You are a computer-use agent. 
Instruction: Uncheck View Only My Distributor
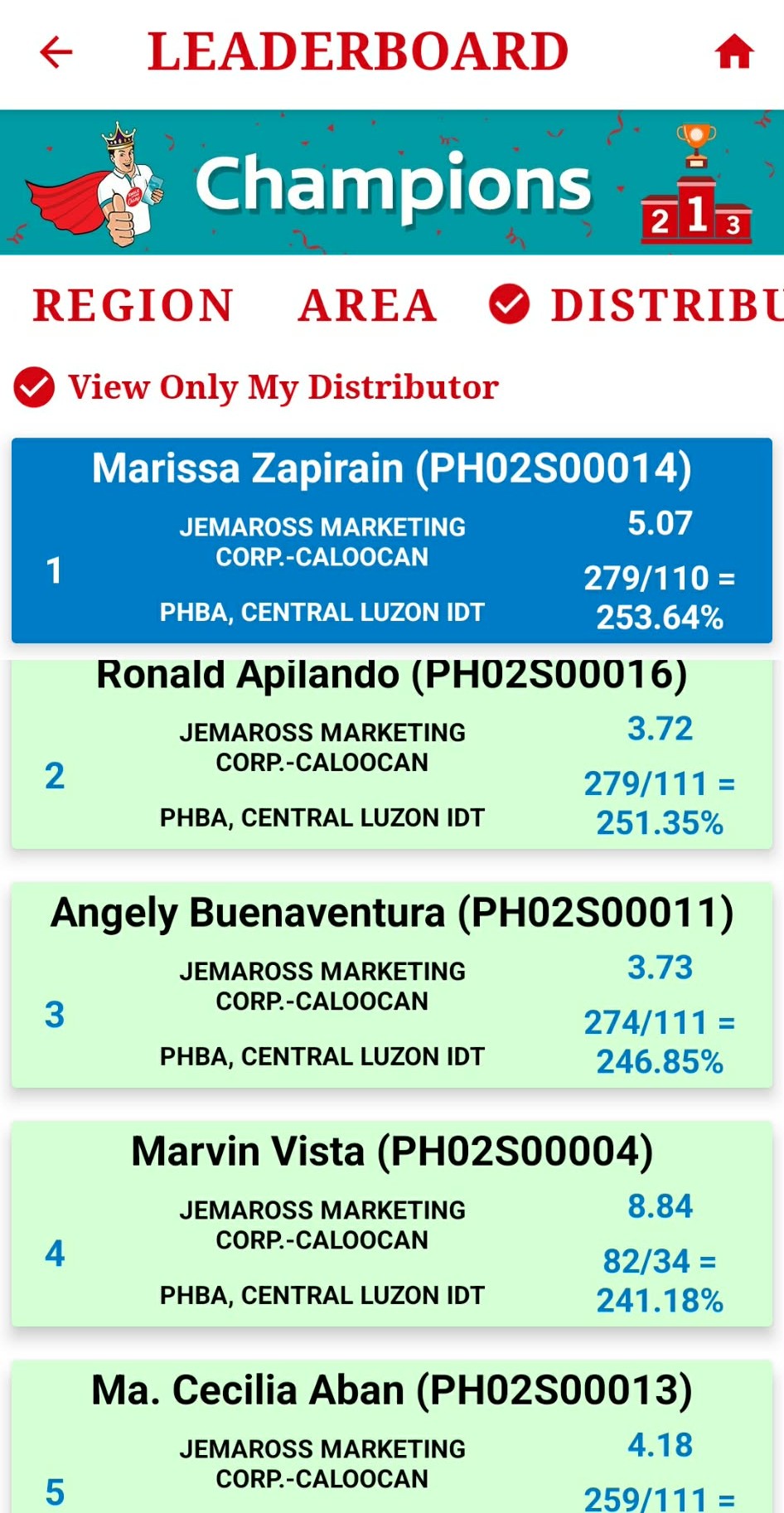tap(34, 387)
